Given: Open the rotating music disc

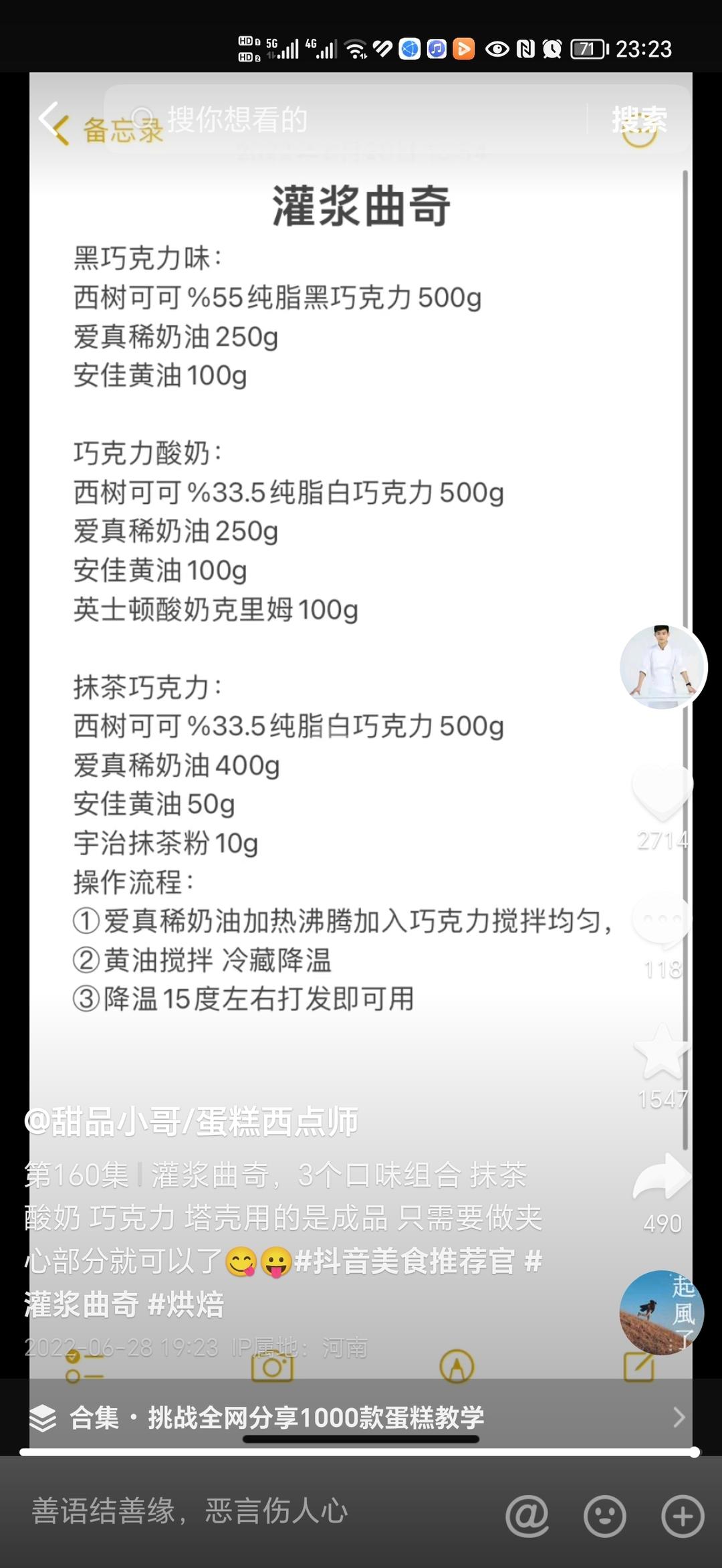Looking at the screenshot, I should [661, 1312].
